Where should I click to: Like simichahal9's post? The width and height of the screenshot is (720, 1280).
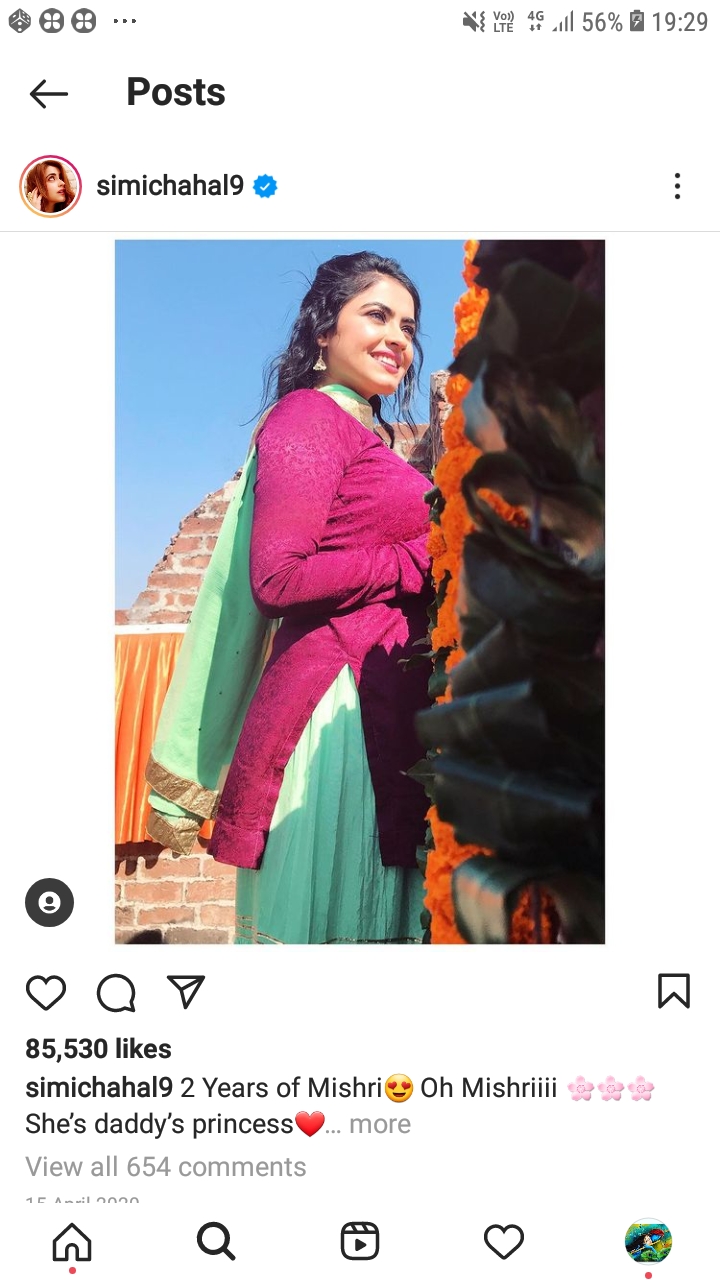click(x=46, y=992)
